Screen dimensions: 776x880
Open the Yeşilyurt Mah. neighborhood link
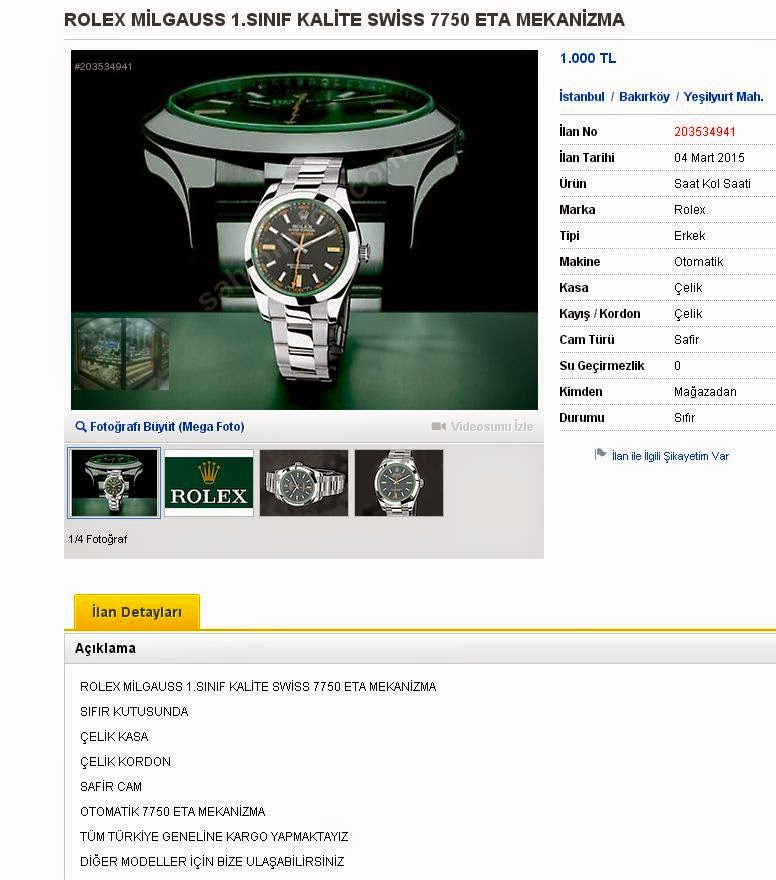[x=723, y=97]
